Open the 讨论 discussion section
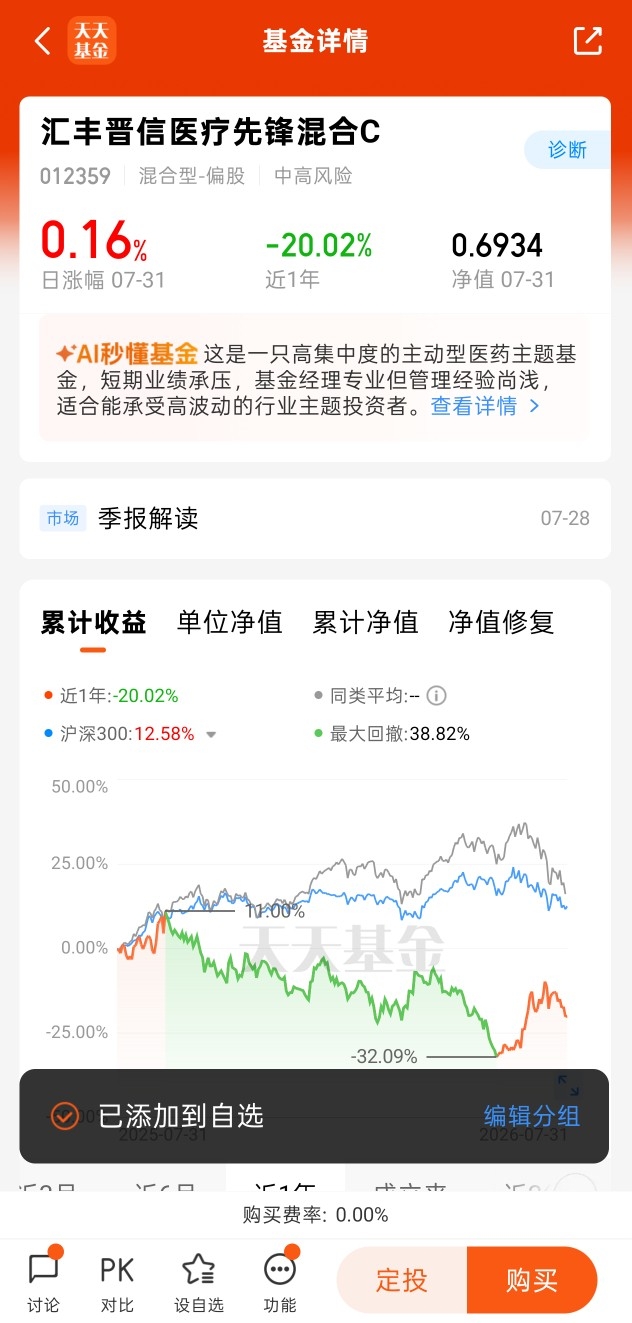632x1323 pixels. tap(43, 1281)
